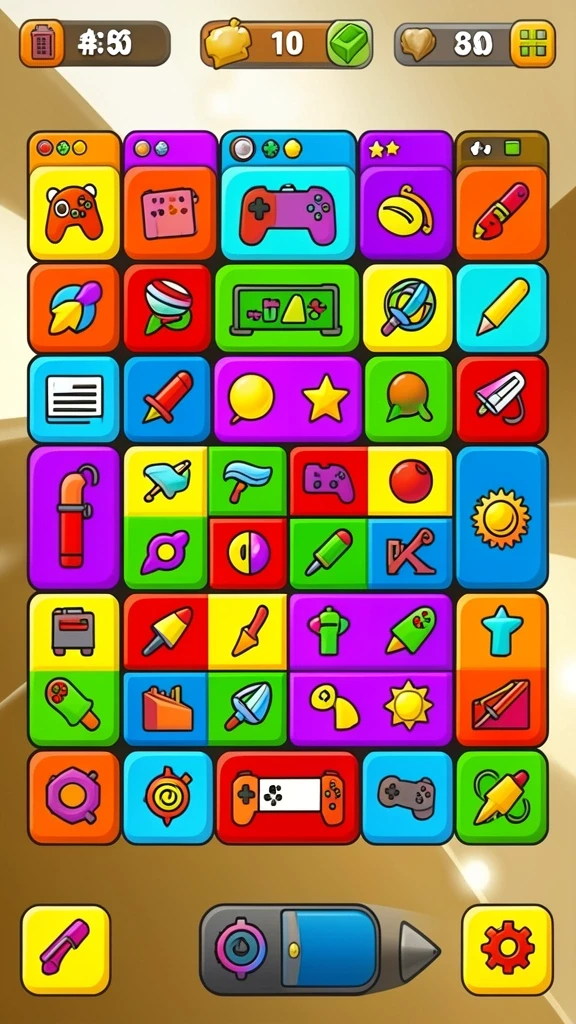Select the spinning top tile on red
The width and height of the screenshot is (576, 1024).
[x=167, y=308]
